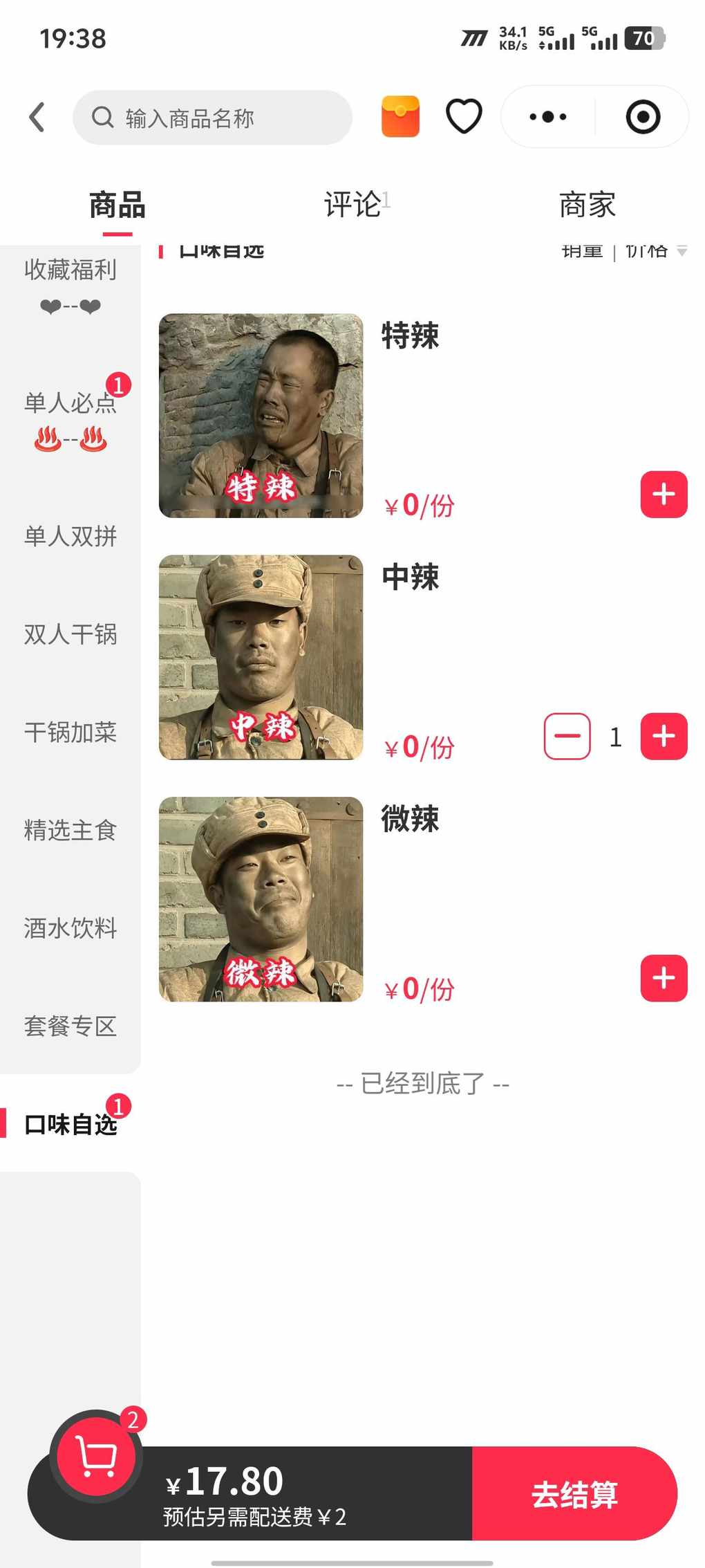Proceed to checkout with 去结算
The height and width of the screenshot is (1568, 705).
click(x=574, y=1493)
